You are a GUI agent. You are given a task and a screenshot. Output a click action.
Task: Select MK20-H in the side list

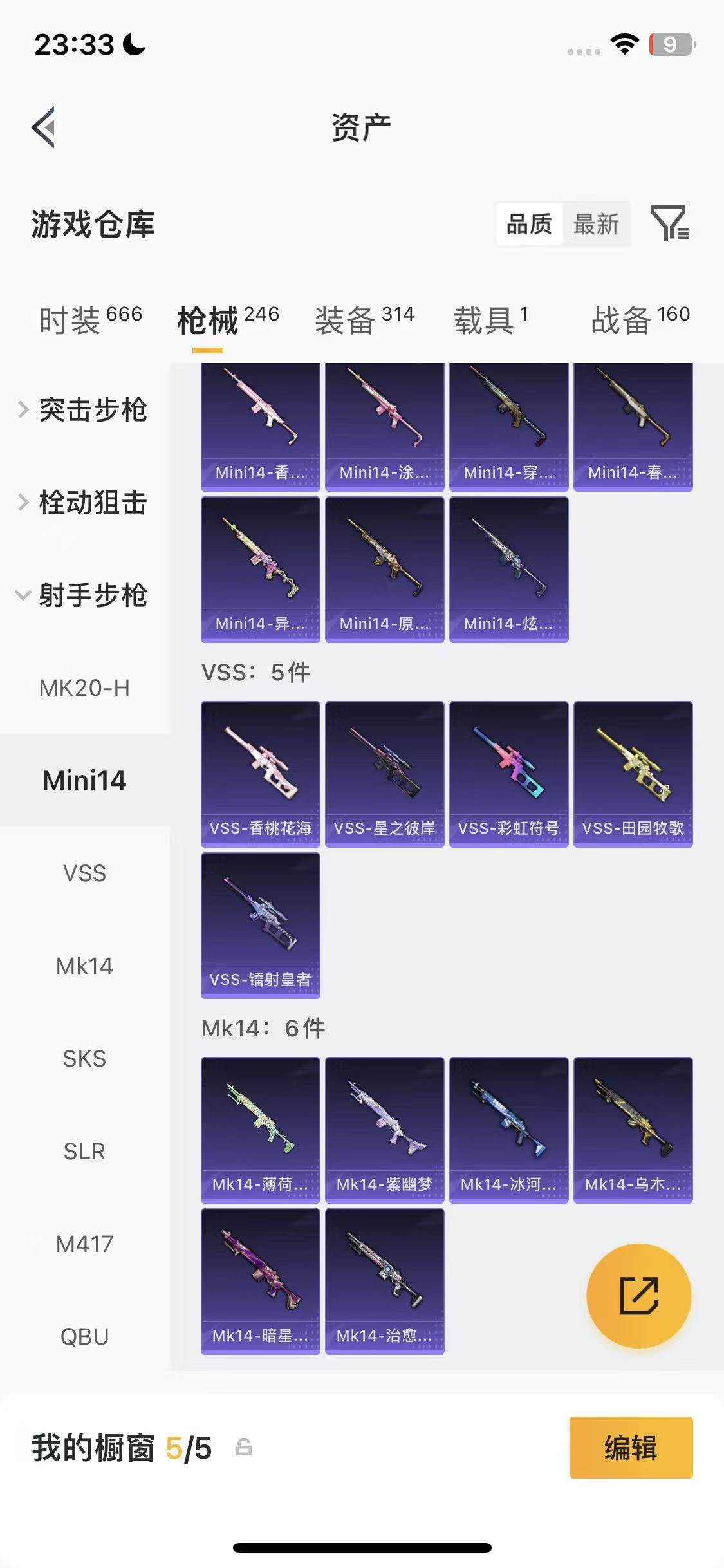(x=84, y=688)
